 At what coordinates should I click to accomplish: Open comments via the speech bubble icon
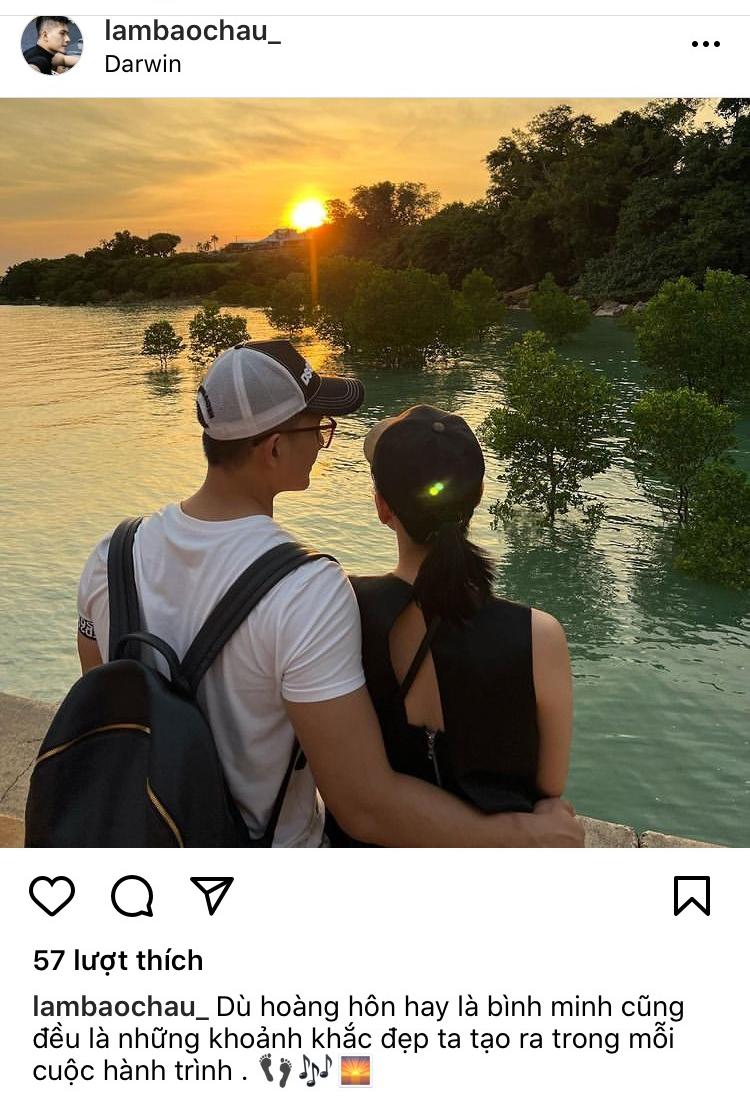132,895
